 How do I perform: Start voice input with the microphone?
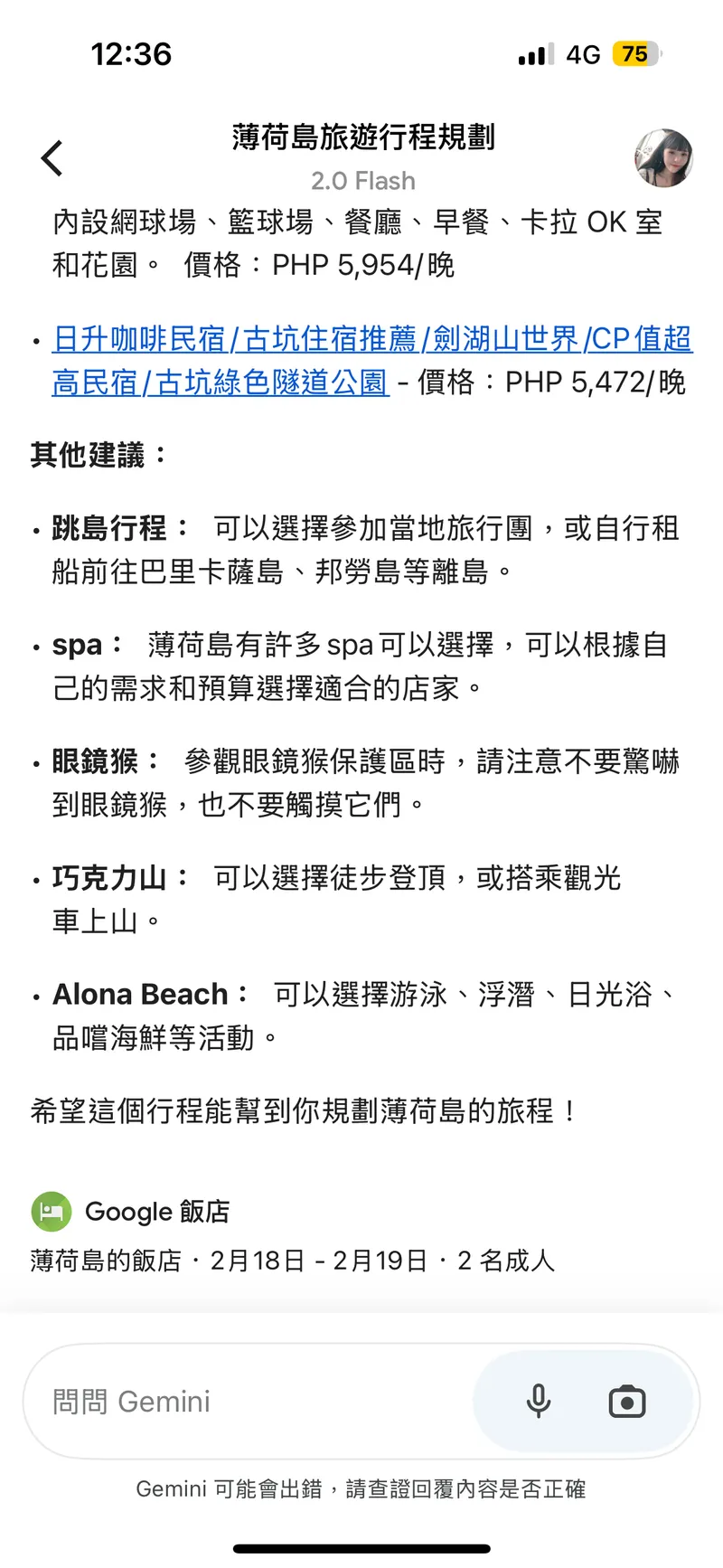tap(539, 1402)
